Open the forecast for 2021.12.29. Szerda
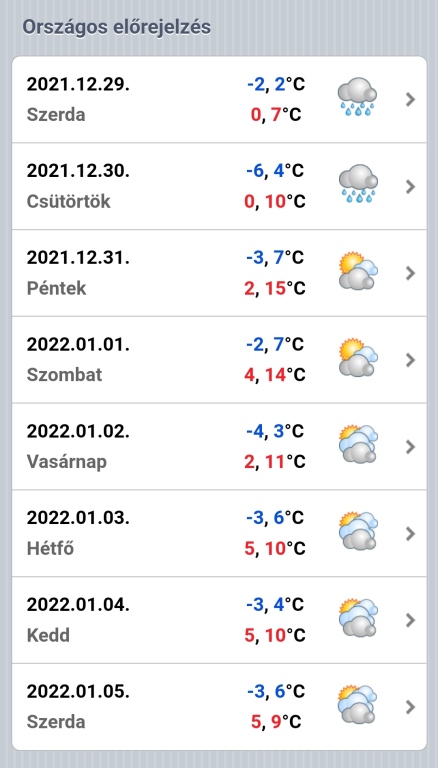Viewport: 438px width, 768px height. tap(219, 99)
